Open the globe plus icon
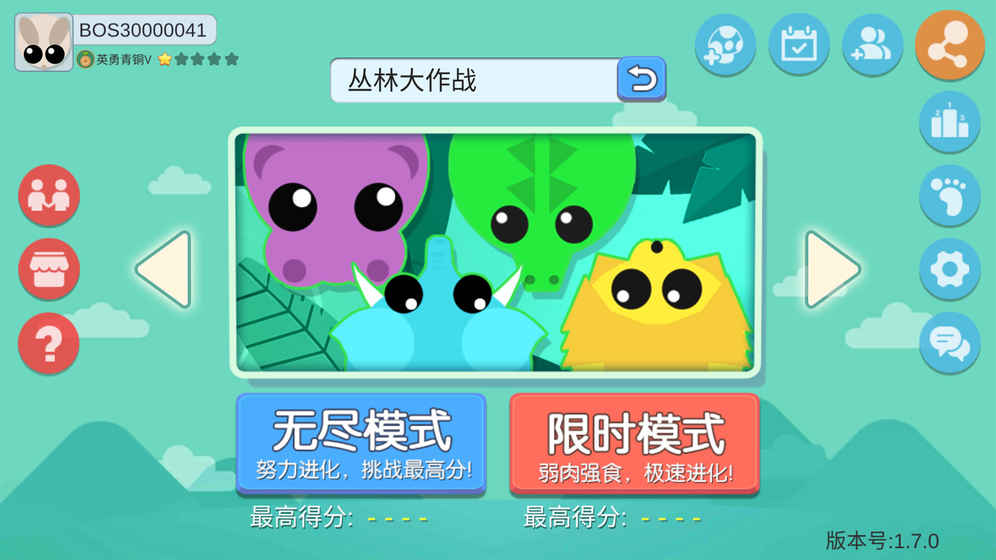Image resolution: width=996 pixels, height=560 pixels. 725,45
